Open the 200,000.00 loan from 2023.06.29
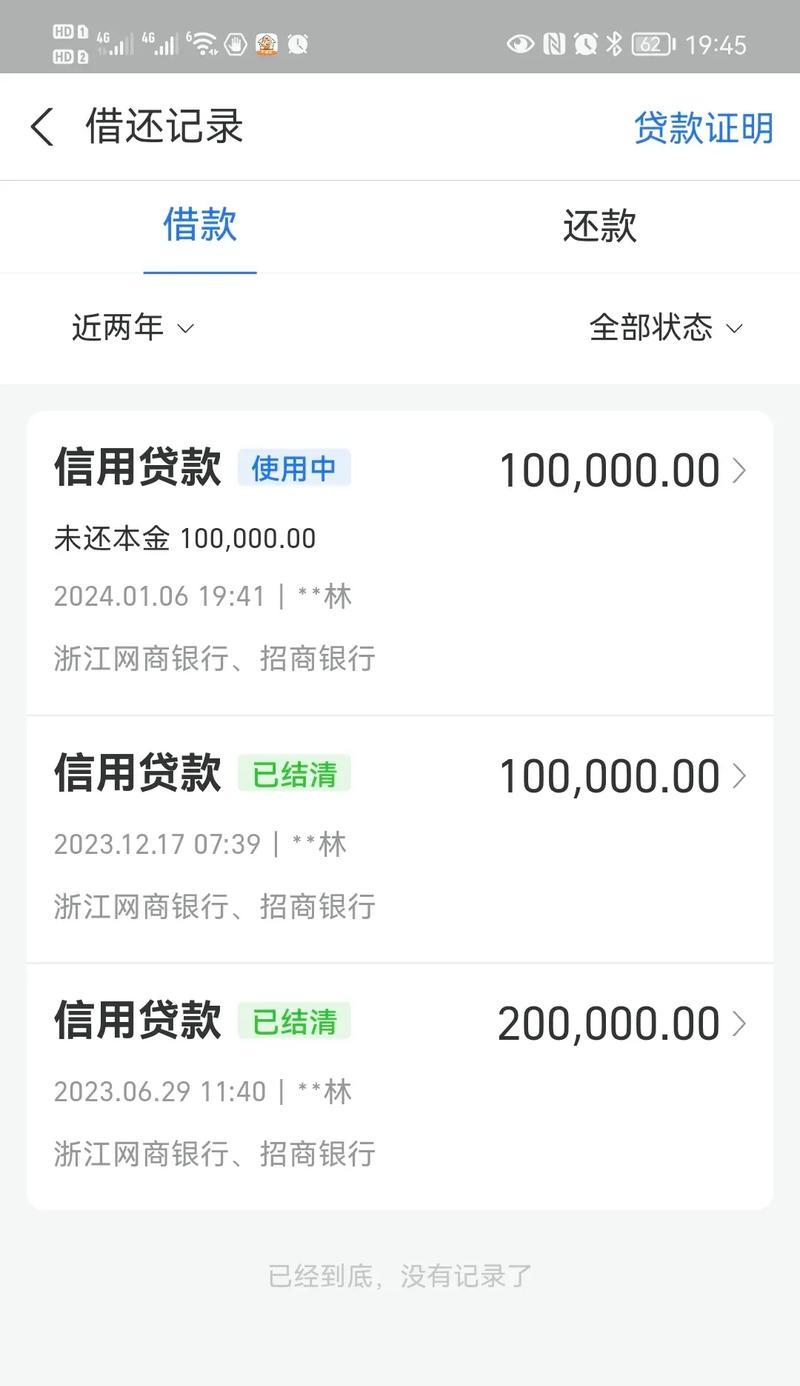Screen dimensions: 800x1386 point(400,1087)
